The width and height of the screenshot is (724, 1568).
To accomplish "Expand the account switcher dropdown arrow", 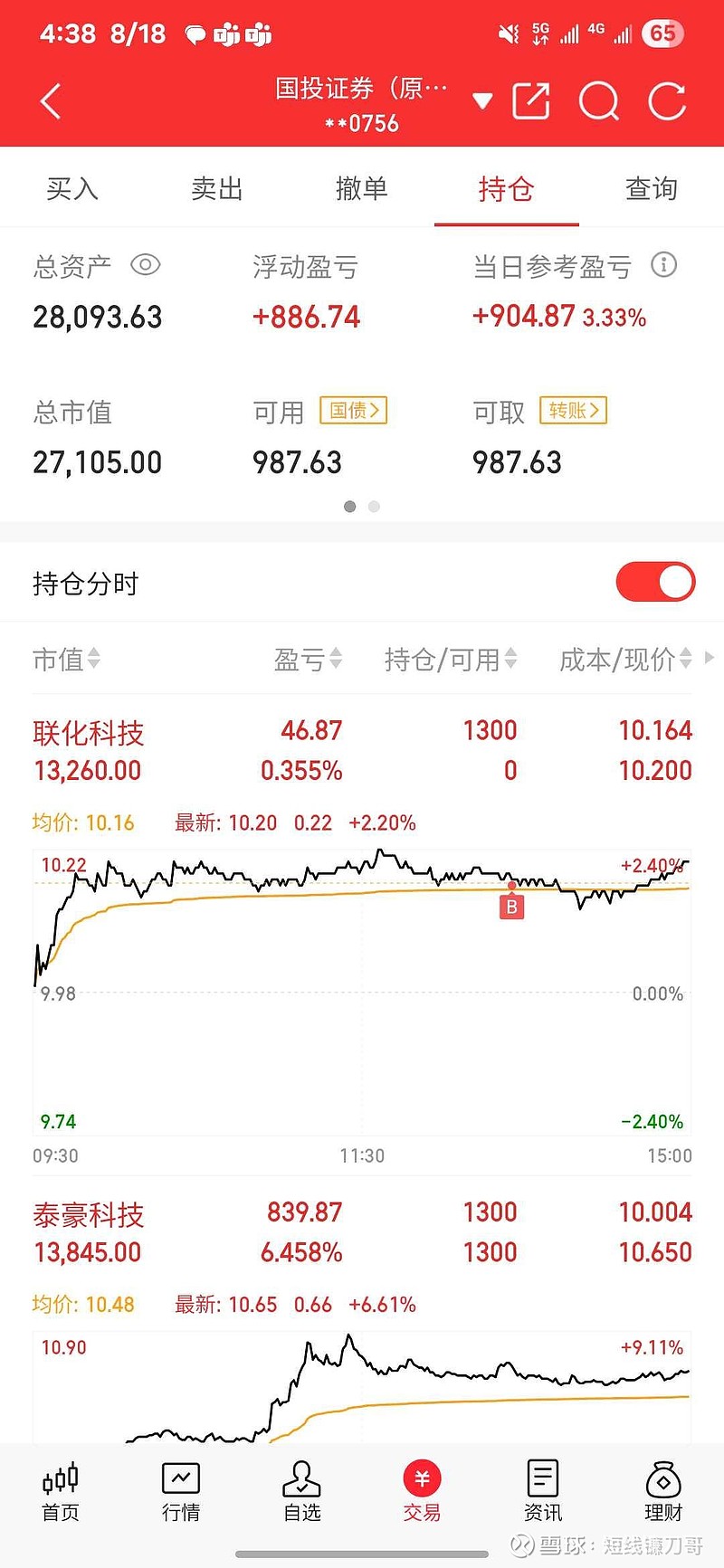I will pos(483,101).
